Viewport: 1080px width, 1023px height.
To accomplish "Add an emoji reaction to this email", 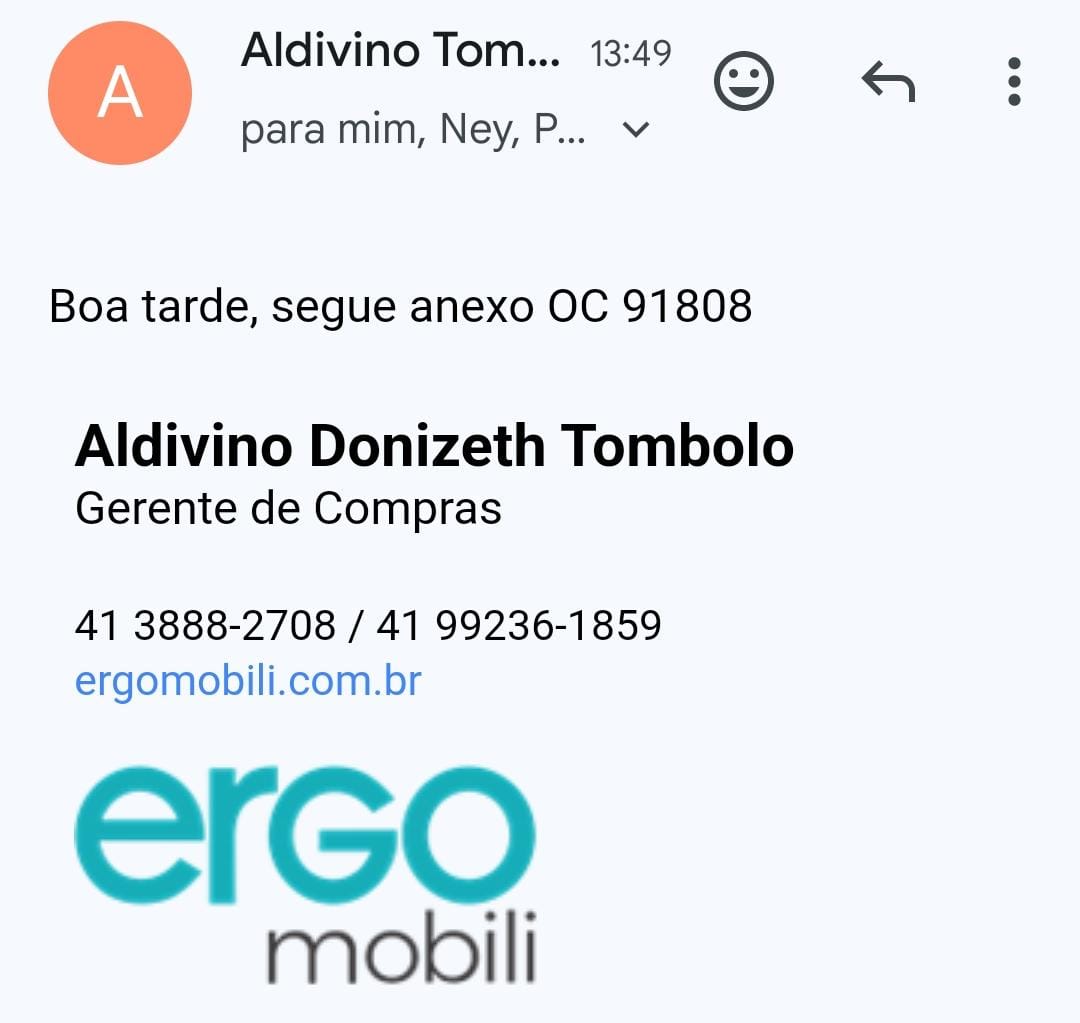I will (x=743, y=82).
